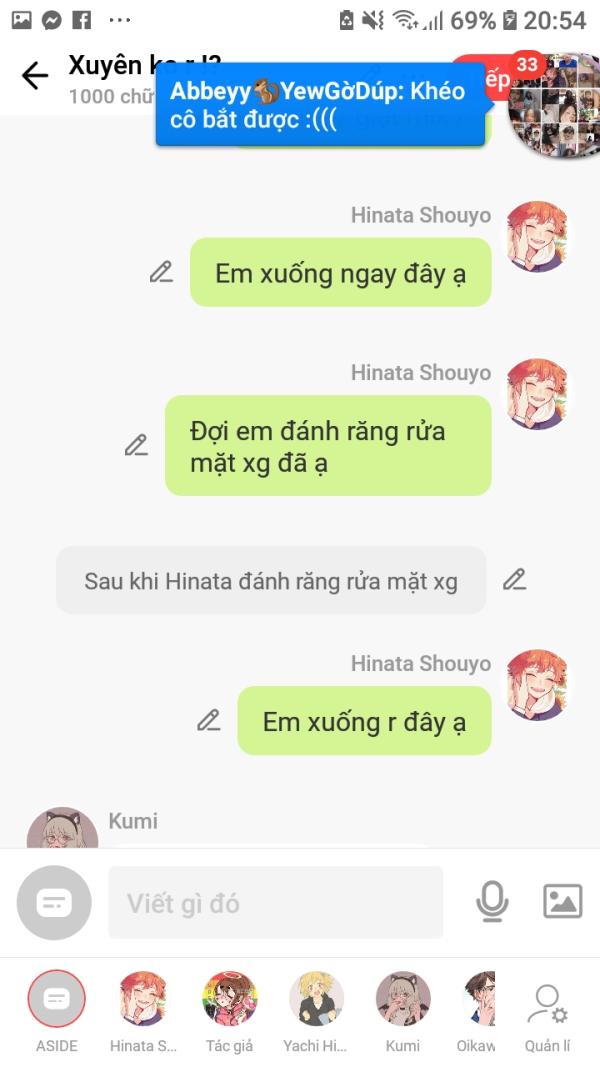
Task: Edit the message "Em xuống ngay đây ạ"
Action: pyautogui.click(x=161, y=272)
